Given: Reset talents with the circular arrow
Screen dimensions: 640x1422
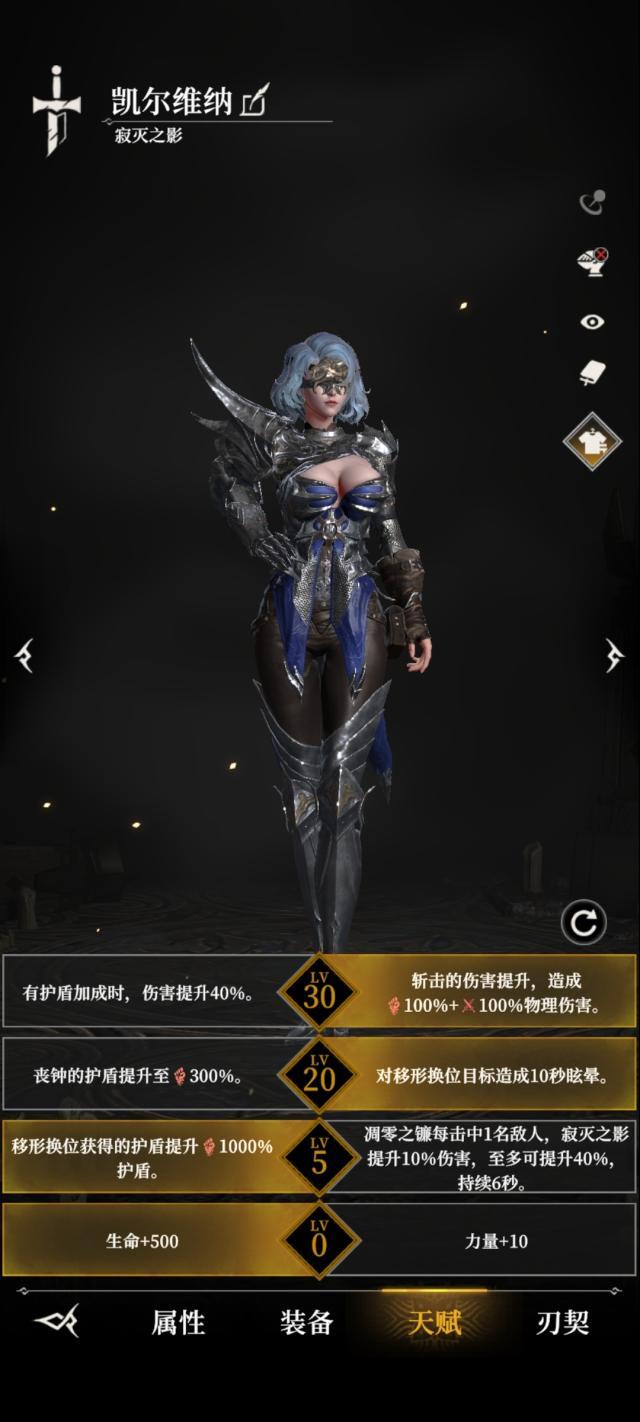Looking at the screenshot, I should pos(583,922).
